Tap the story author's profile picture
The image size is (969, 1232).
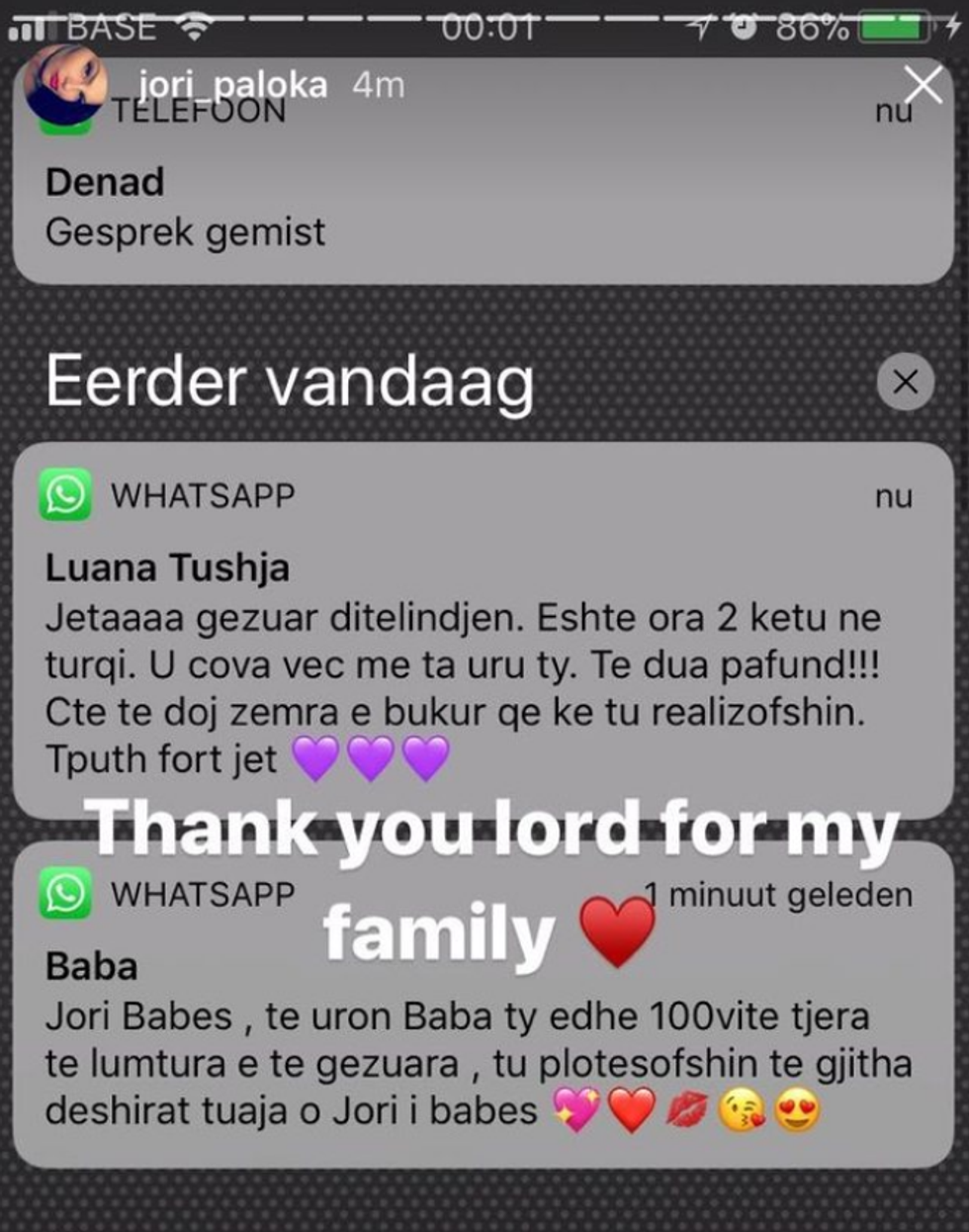[x=64, y=85]
